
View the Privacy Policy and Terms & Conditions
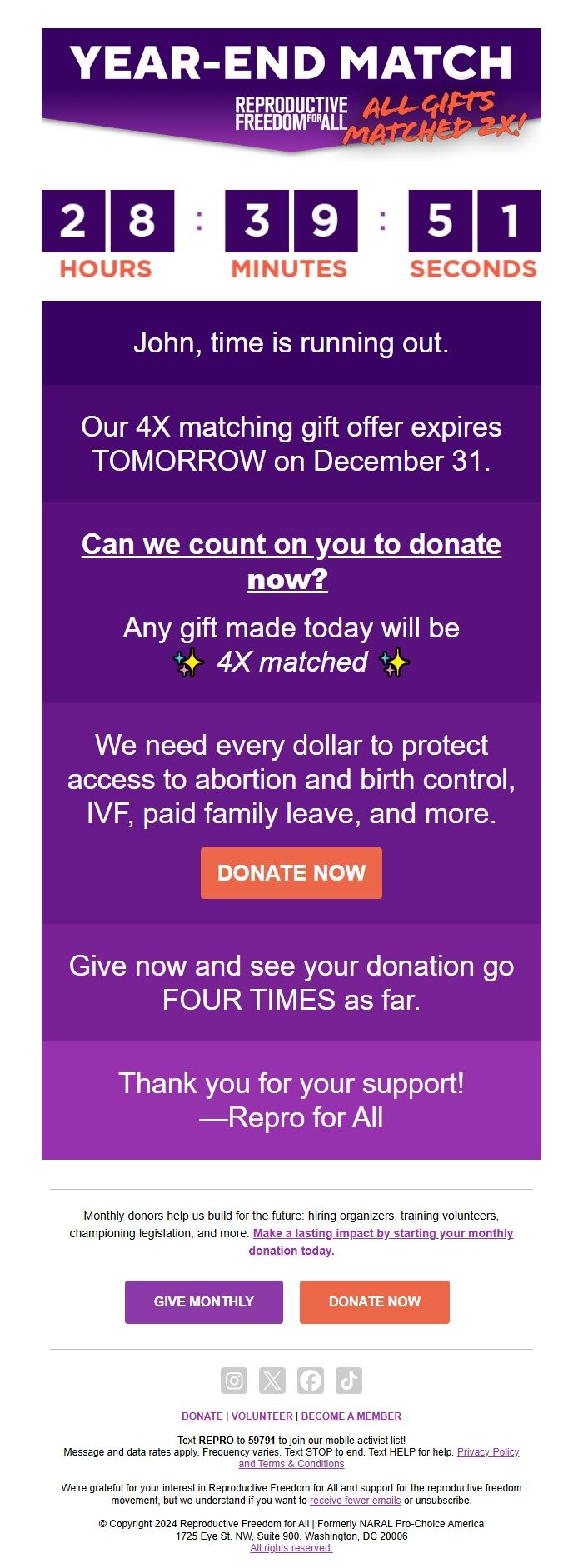487,1452
